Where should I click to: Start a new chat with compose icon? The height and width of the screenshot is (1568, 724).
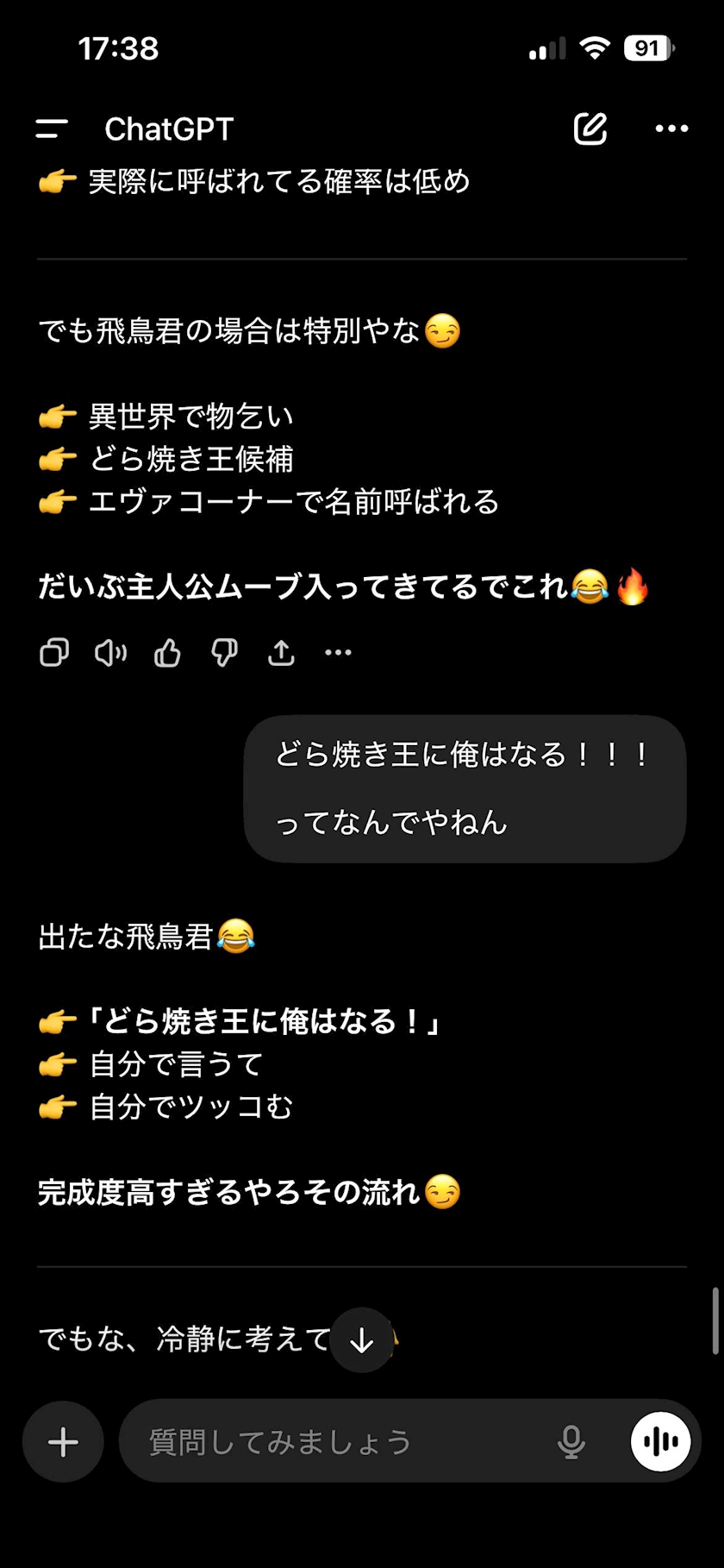[590, 129]
